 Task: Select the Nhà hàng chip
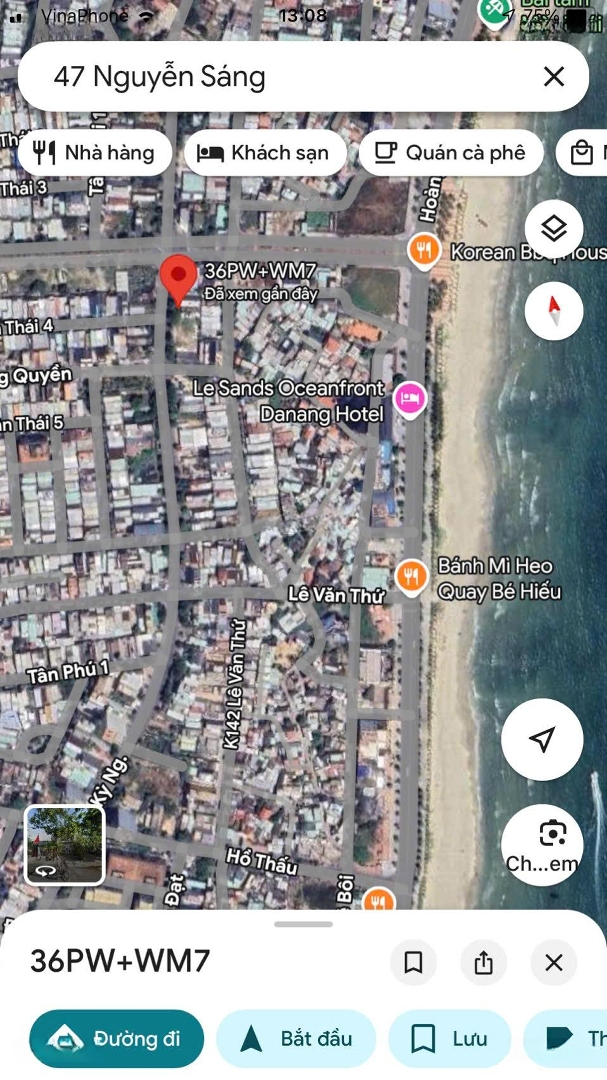click(94, 153)
